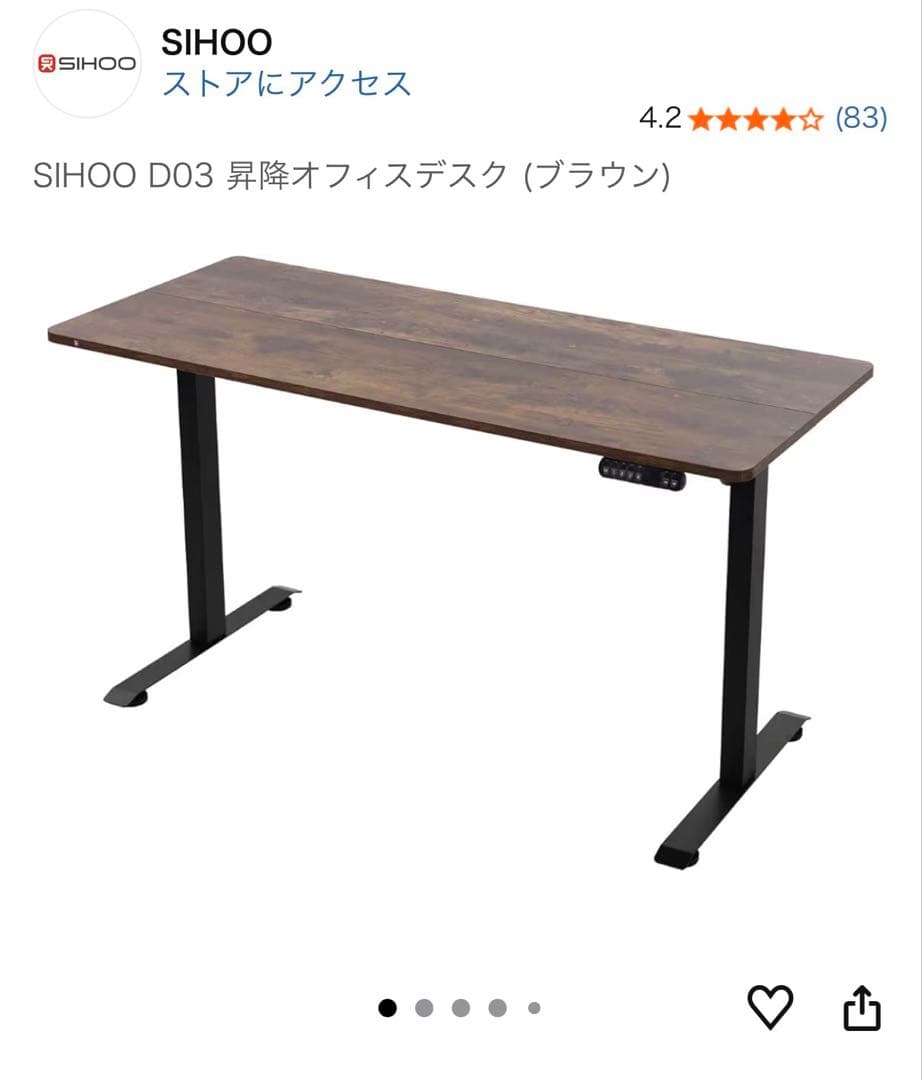
Task: Tap the desk product photo to zoom
Action: pos(460,560)
